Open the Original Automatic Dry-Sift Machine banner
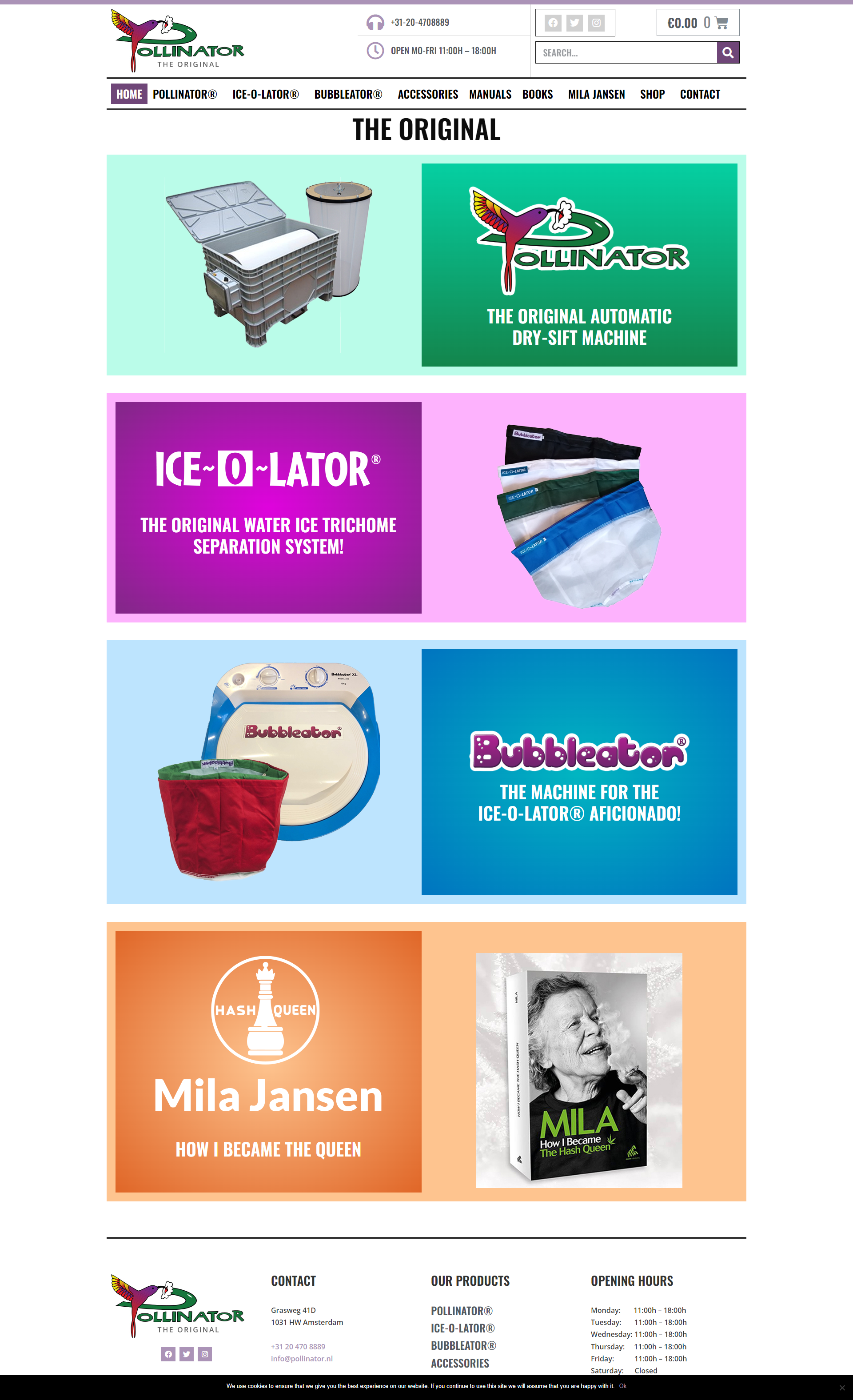This screenshot has height=1400, width=853. pyautogui.click(x=578, y=265)
